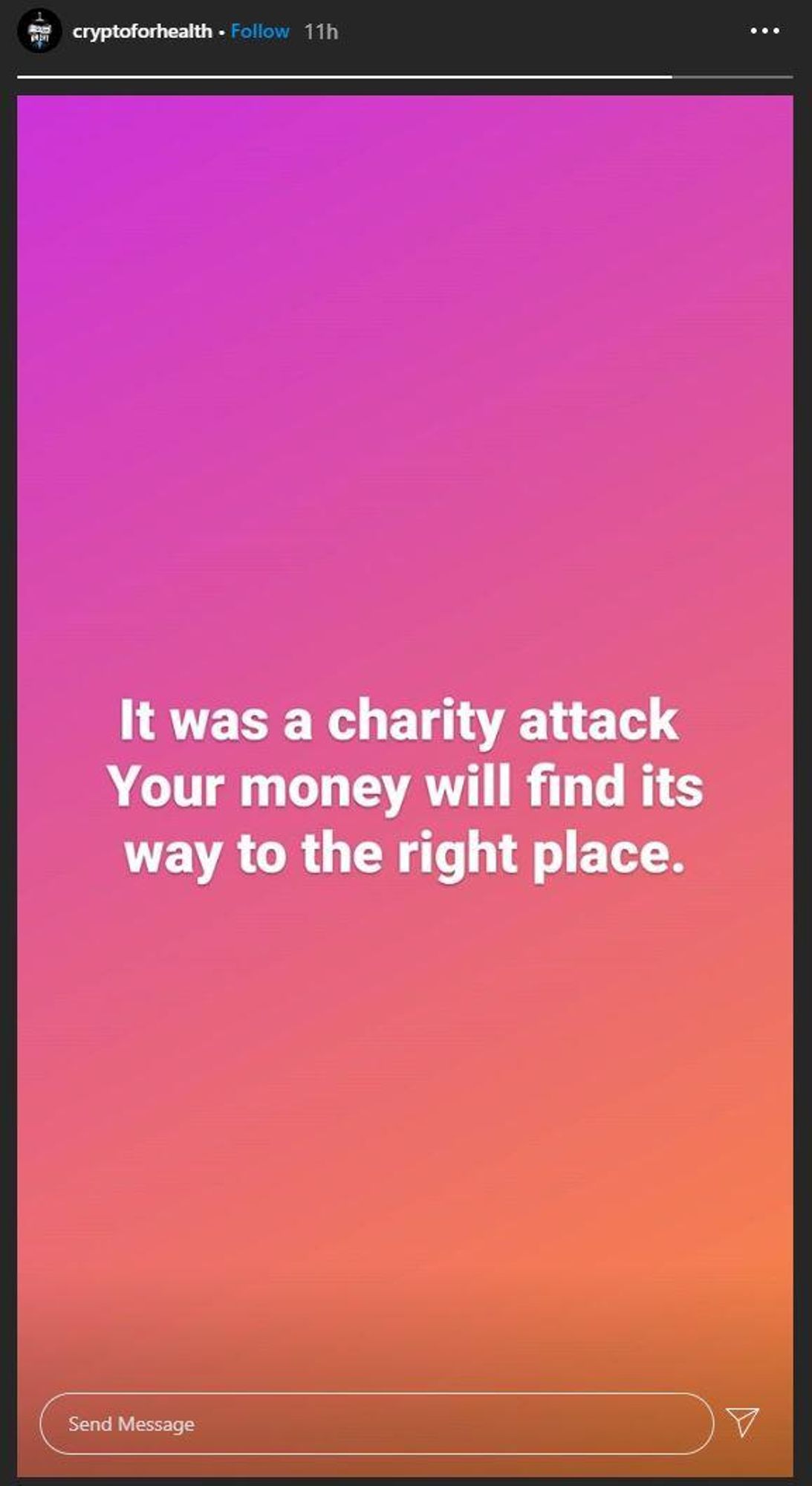Image resolution: width=812 pixels, height=1486 pixels.
Task: Tap the Send Message field
Action: click(376, 1423)
